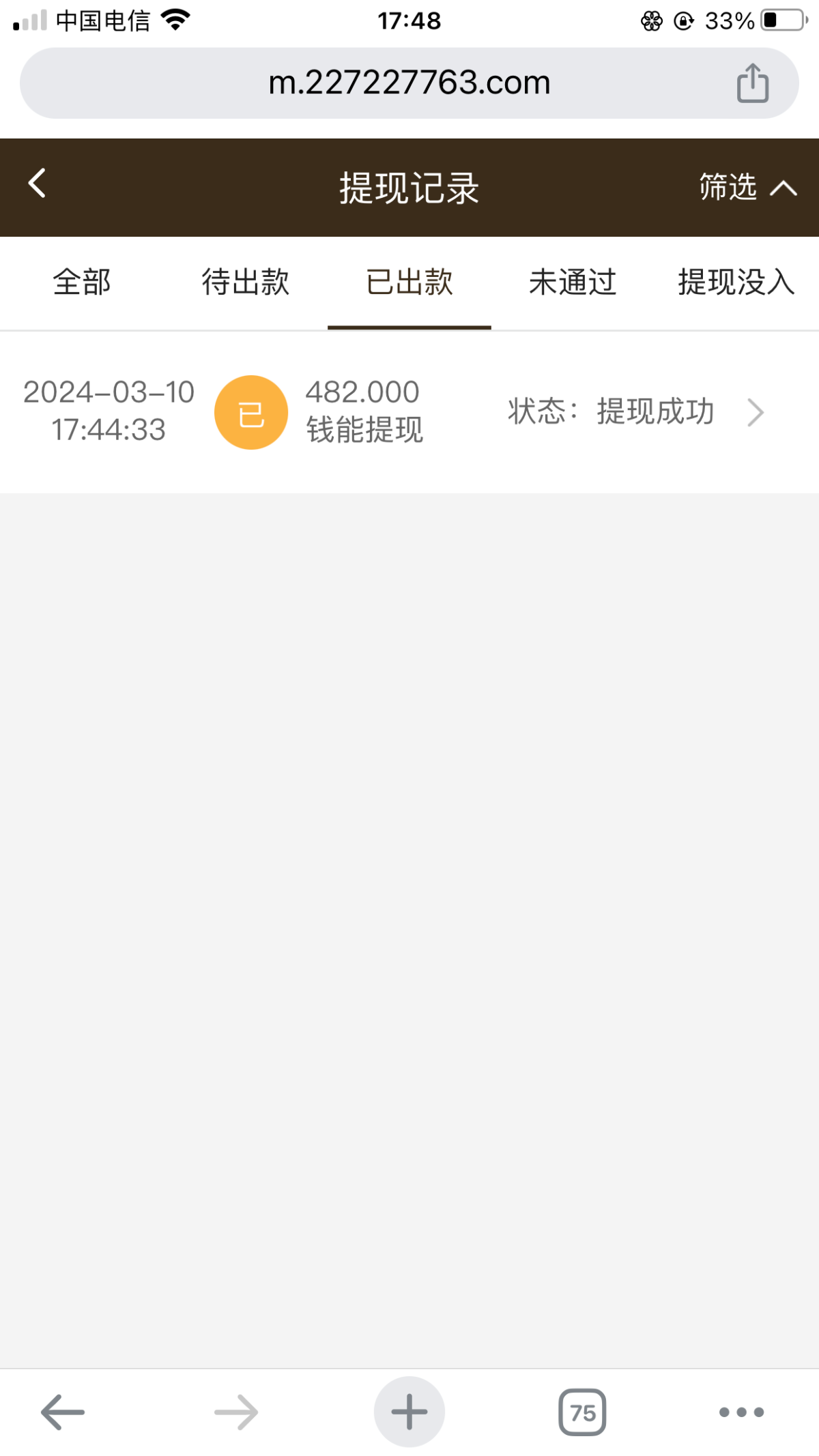Screen dimensions: 819x1456
Task: Open the 提现没入 tab
Action: click(x=736, y=282)
